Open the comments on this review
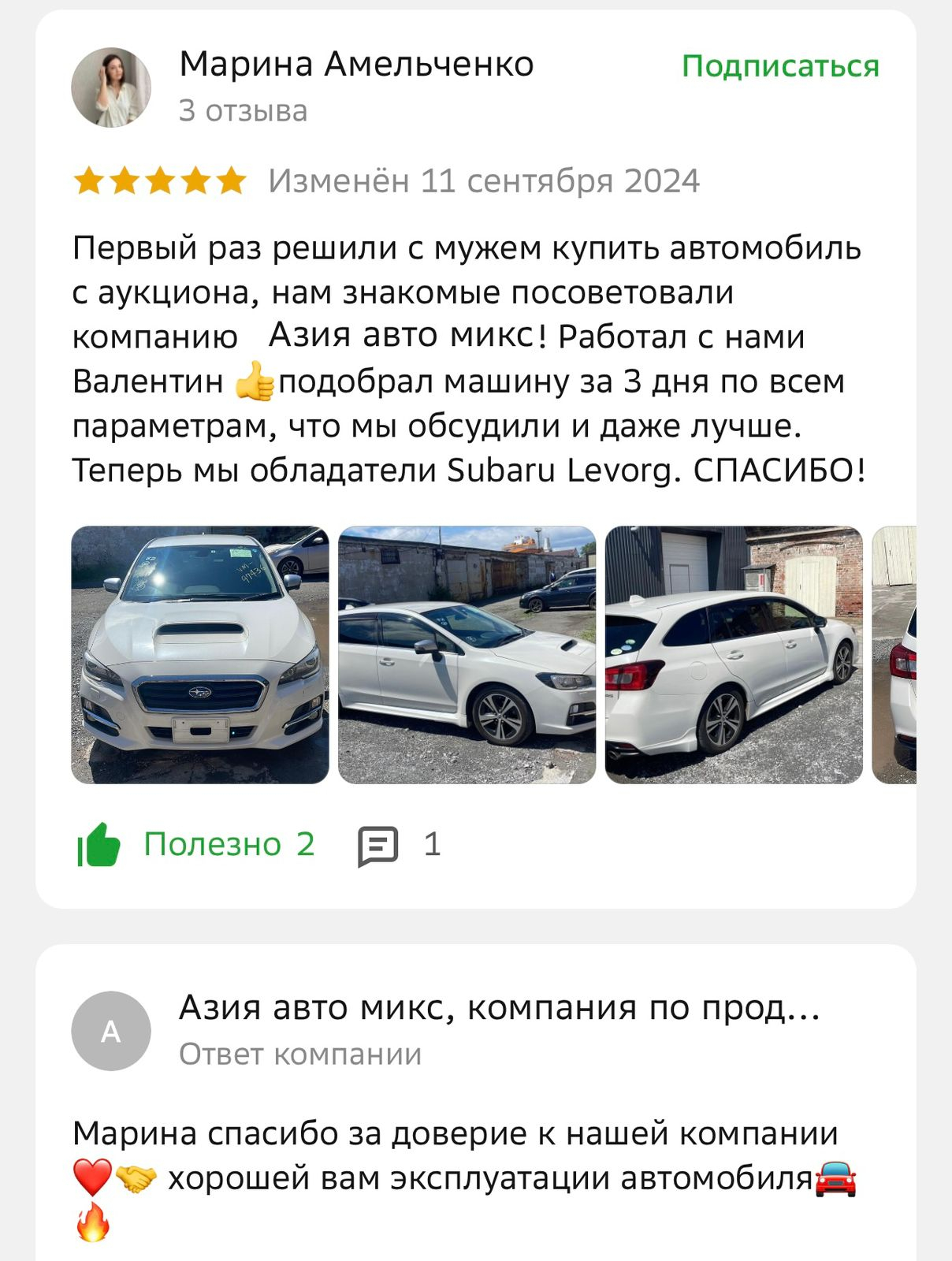Screen dimensions: 952x1261 tap(399, 846)
